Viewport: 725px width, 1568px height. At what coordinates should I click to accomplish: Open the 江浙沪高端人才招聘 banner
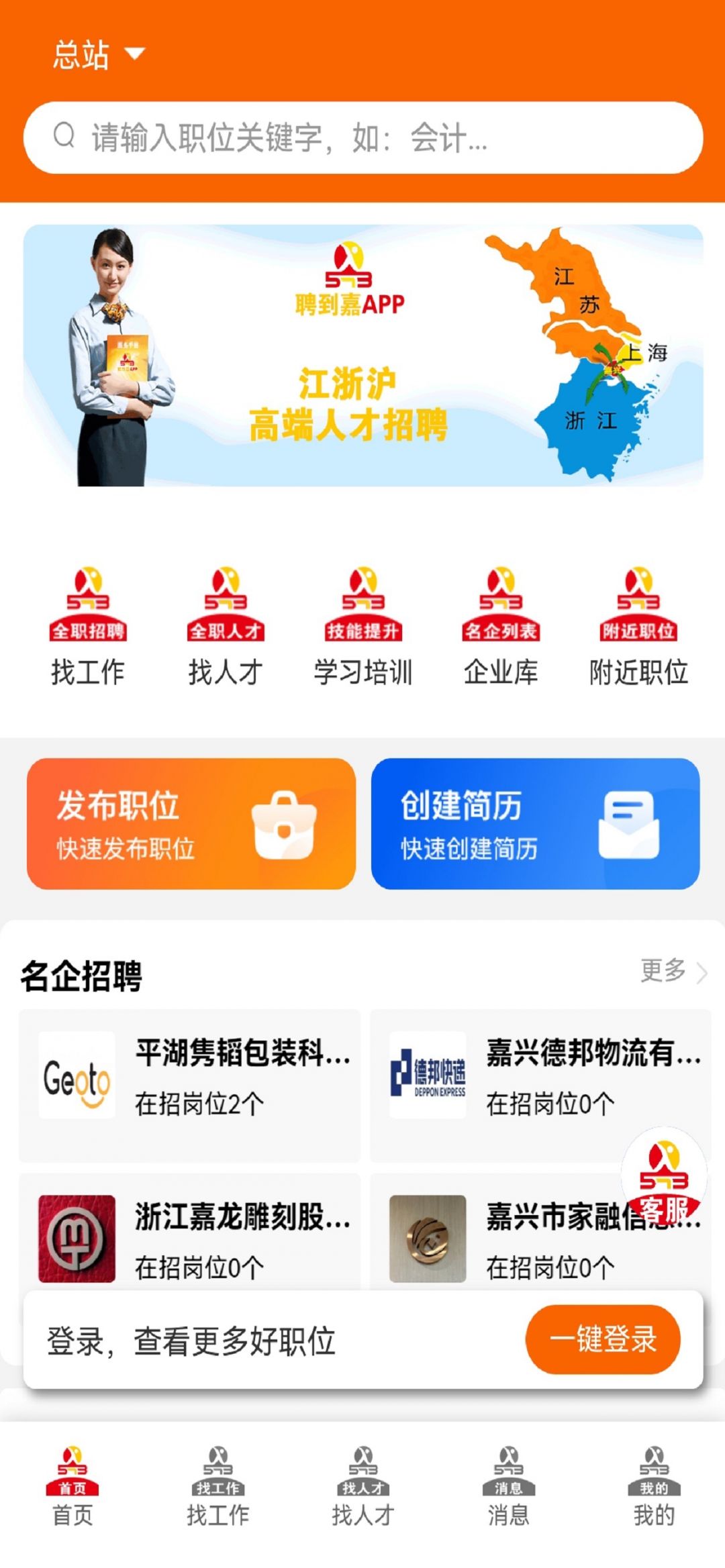click(x=362, y=356)
